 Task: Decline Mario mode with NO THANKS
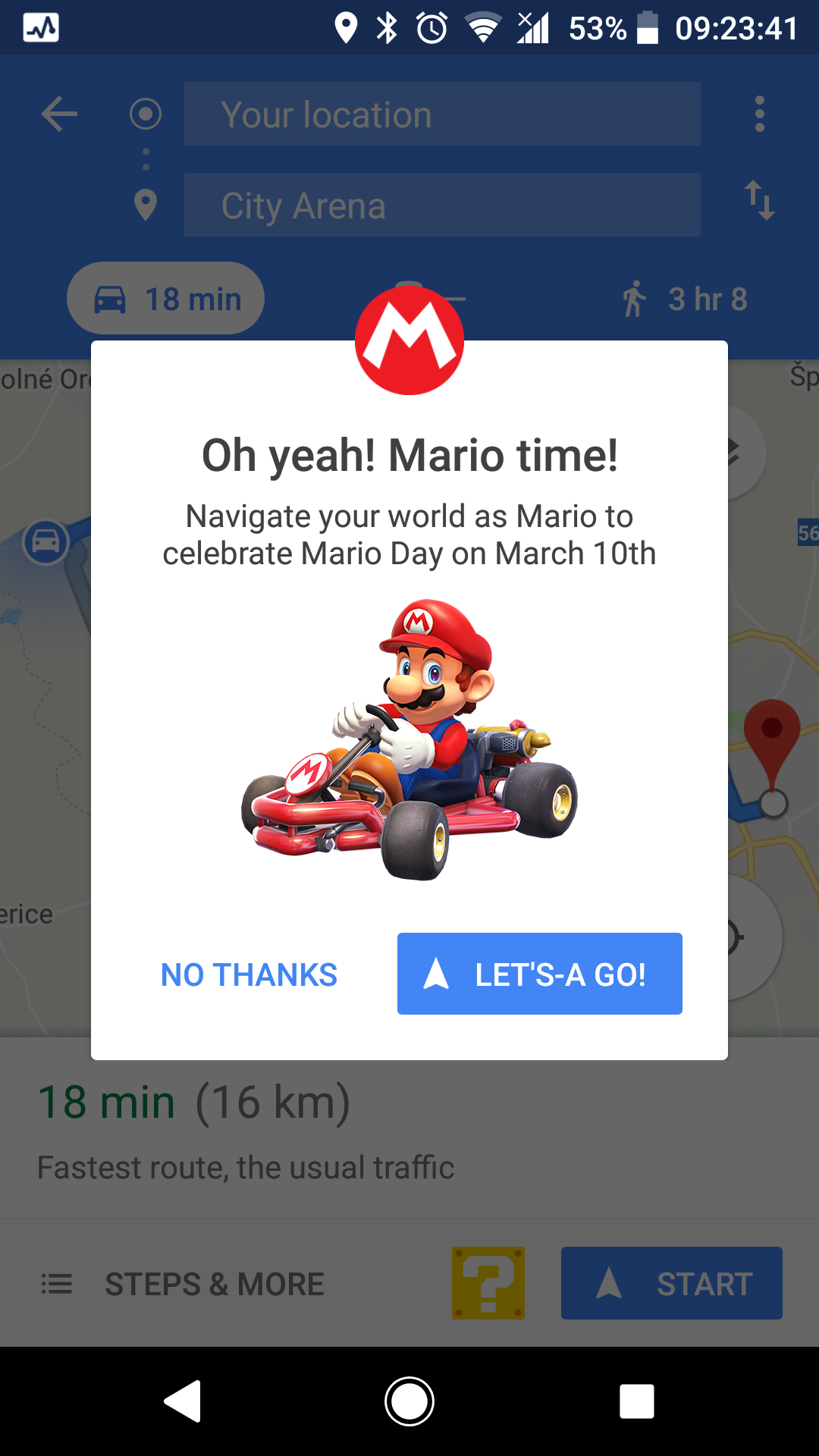249,974
